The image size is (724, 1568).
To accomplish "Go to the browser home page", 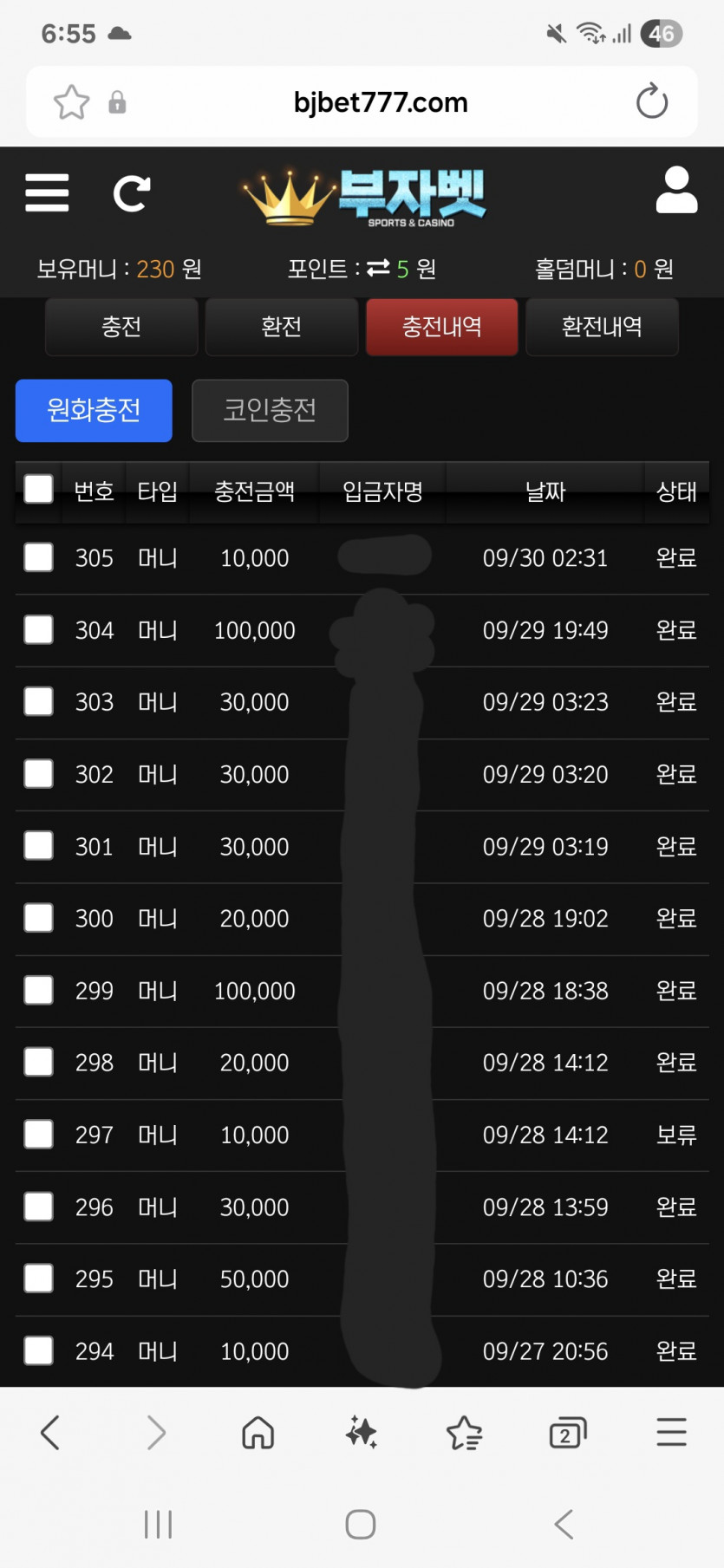I will [x=258, y=1433].
